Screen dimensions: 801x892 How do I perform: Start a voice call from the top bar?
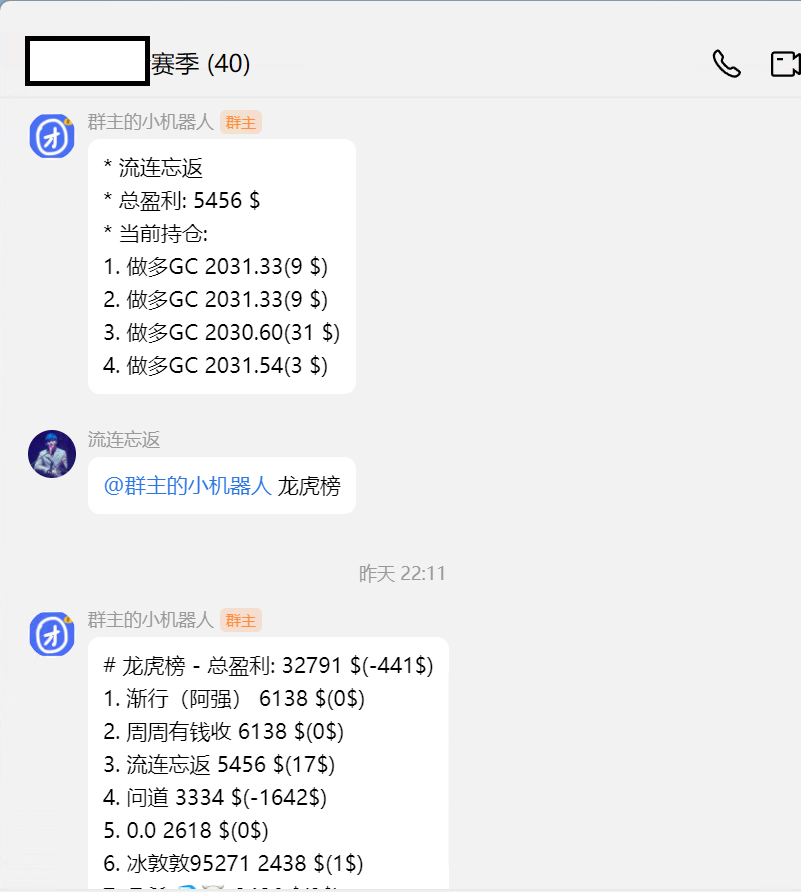point(726,62)
